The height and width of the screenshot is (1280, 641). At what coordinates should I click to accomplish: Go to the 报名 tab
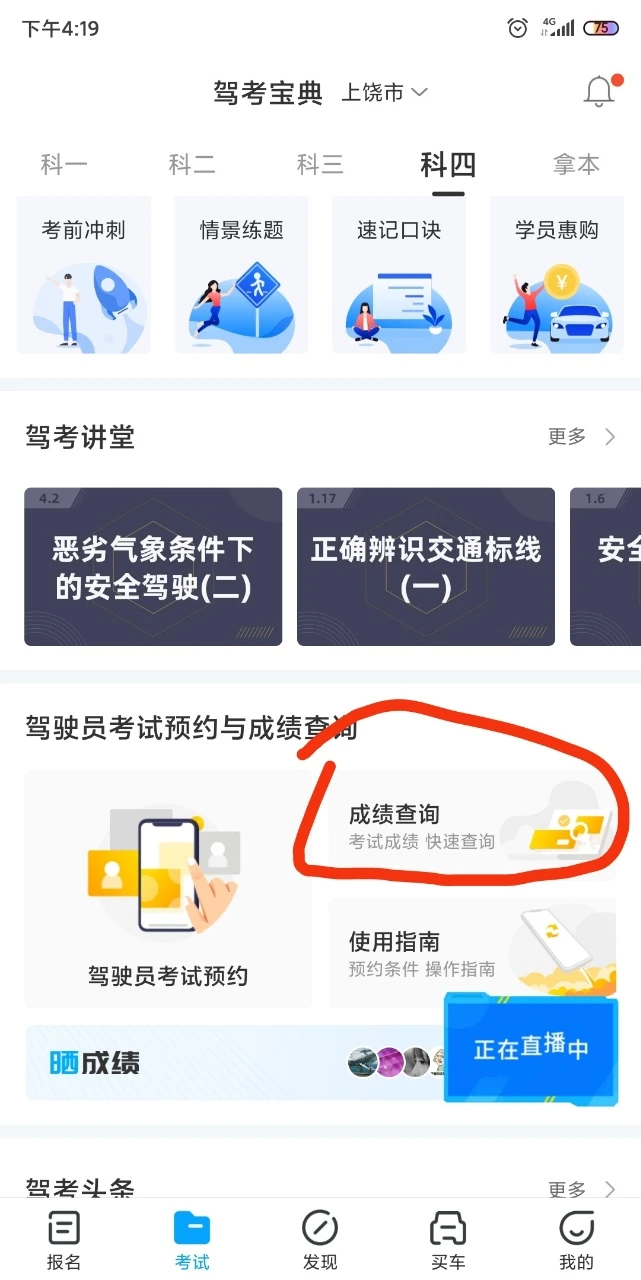(x=64, y=1240)
